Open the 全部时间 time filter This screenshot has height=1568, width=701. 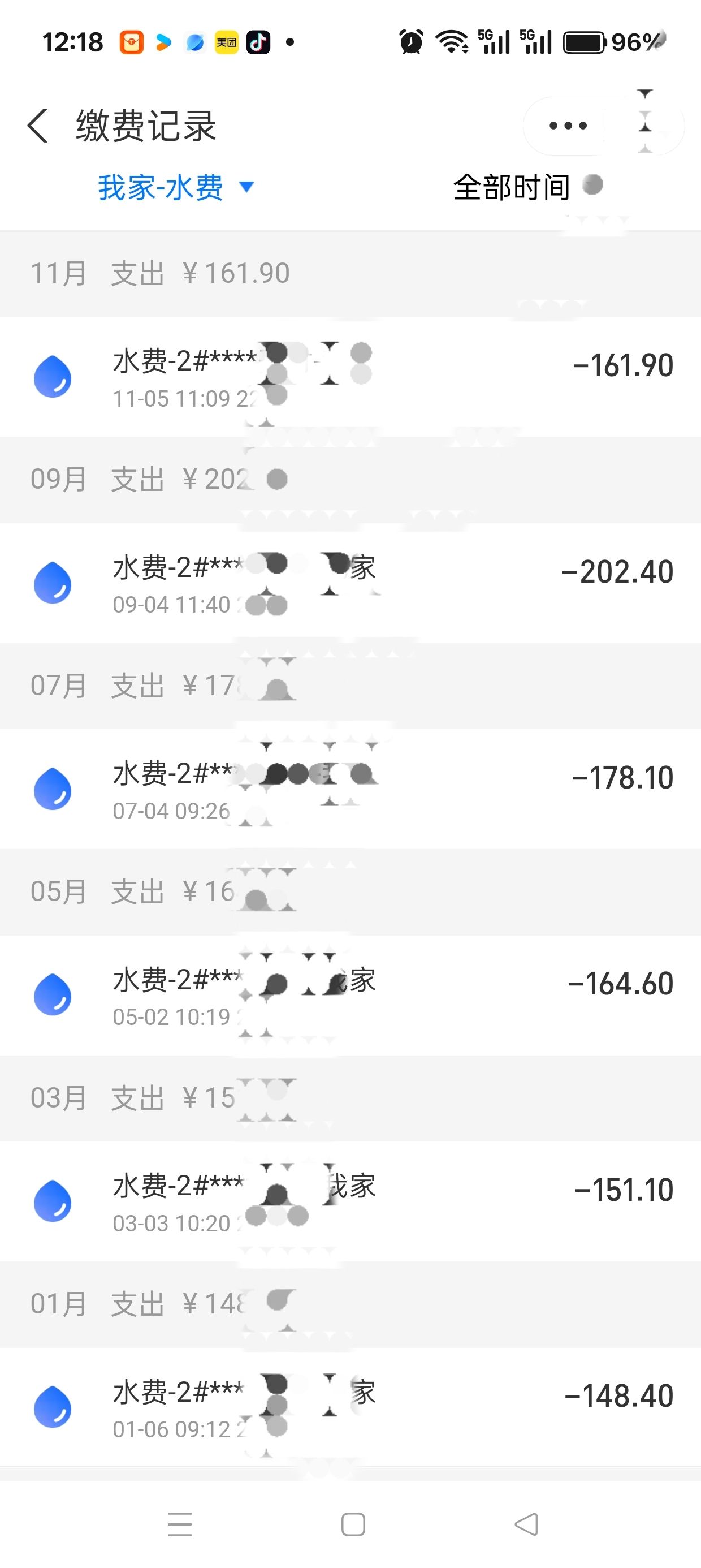[x=526, y=187]
